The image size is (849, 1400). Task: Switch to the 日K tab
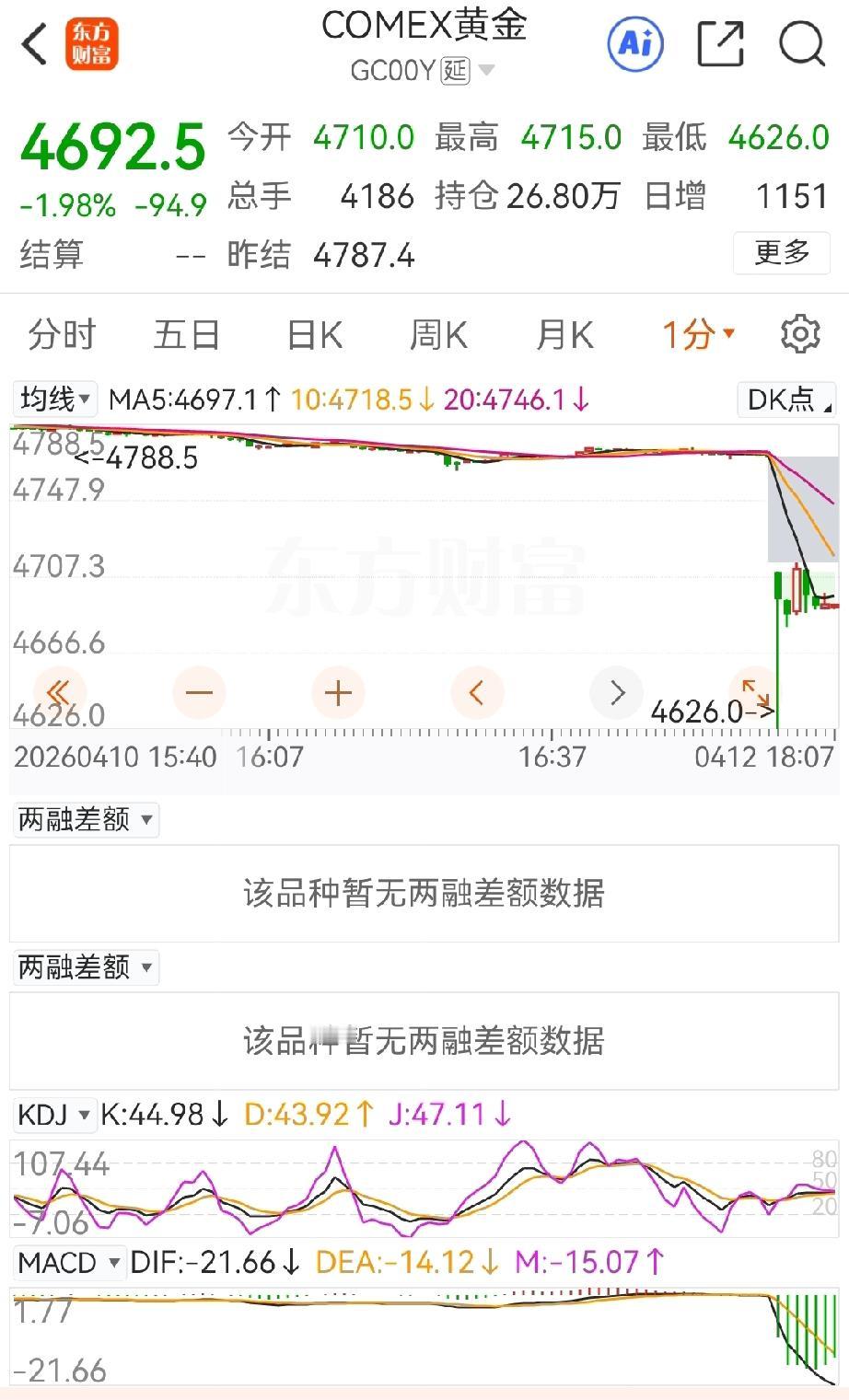pos(312,334)
